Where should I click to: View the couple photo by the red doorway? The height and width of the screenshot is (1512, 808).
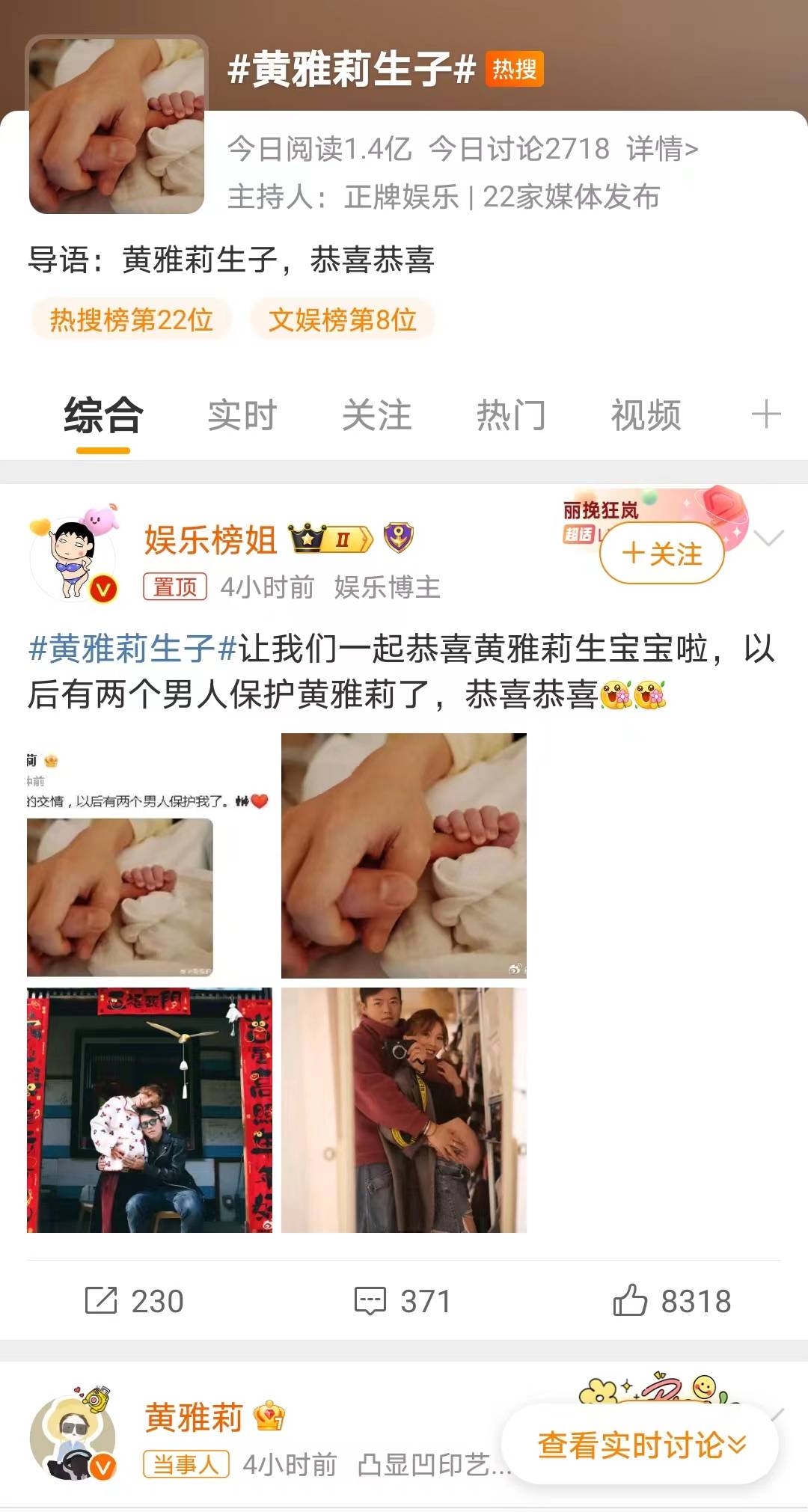(x=149, y=1109)
